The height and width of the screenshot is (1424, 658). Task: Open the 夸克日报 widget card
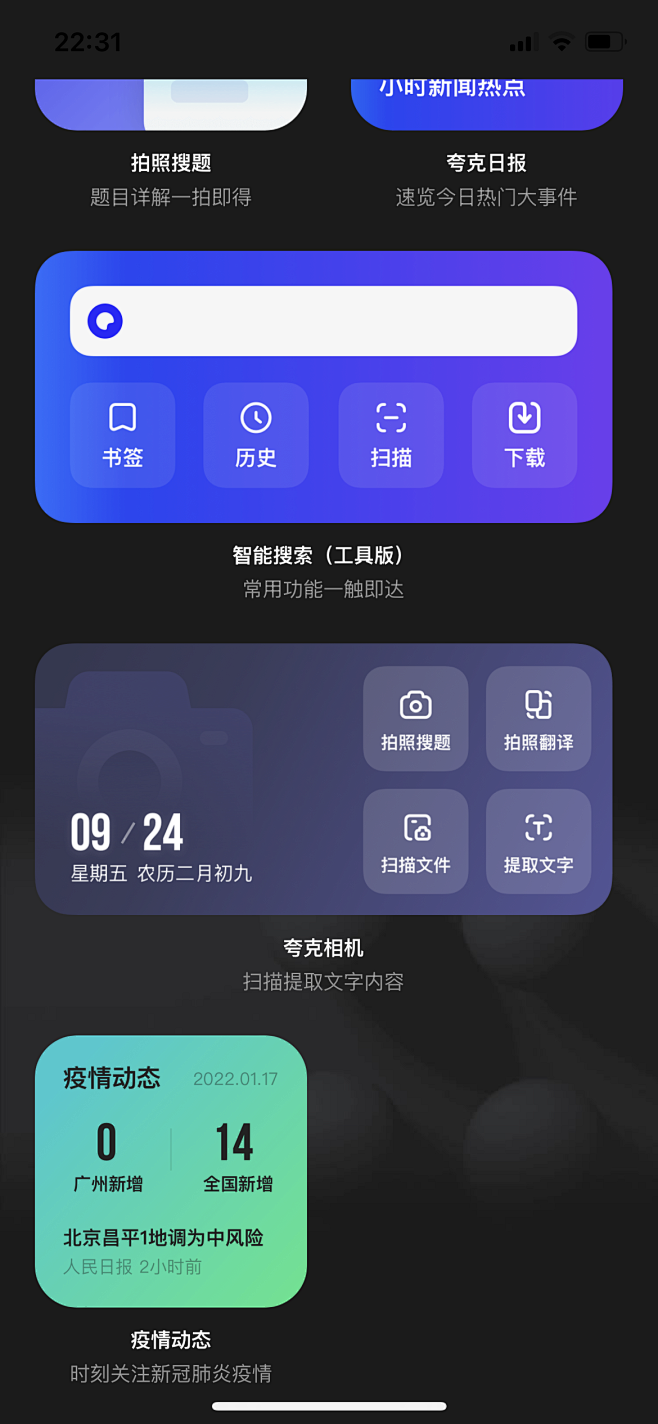point(487,104)
